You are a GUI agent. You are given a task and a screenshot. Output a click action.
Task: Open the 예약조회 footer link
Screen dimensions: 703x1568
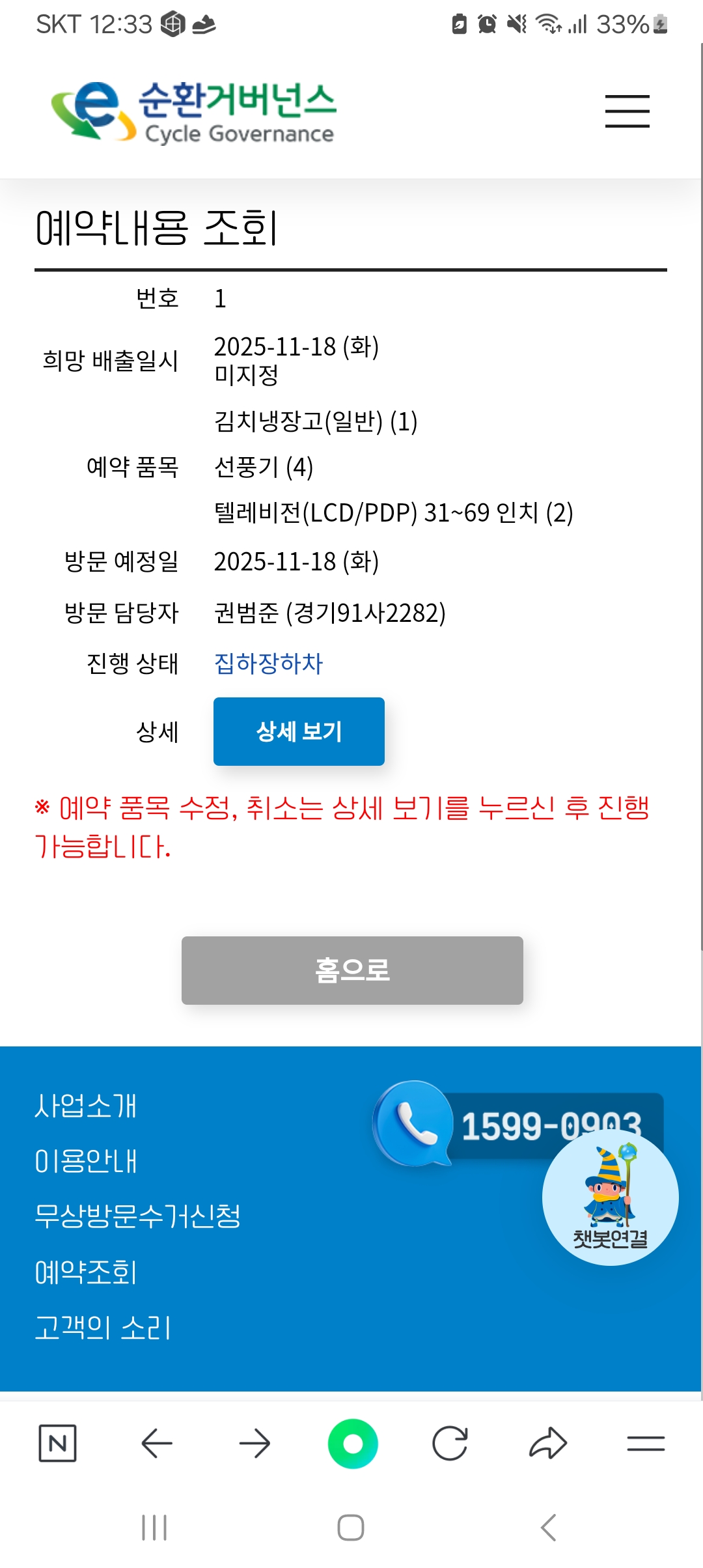coord(85,1272)
